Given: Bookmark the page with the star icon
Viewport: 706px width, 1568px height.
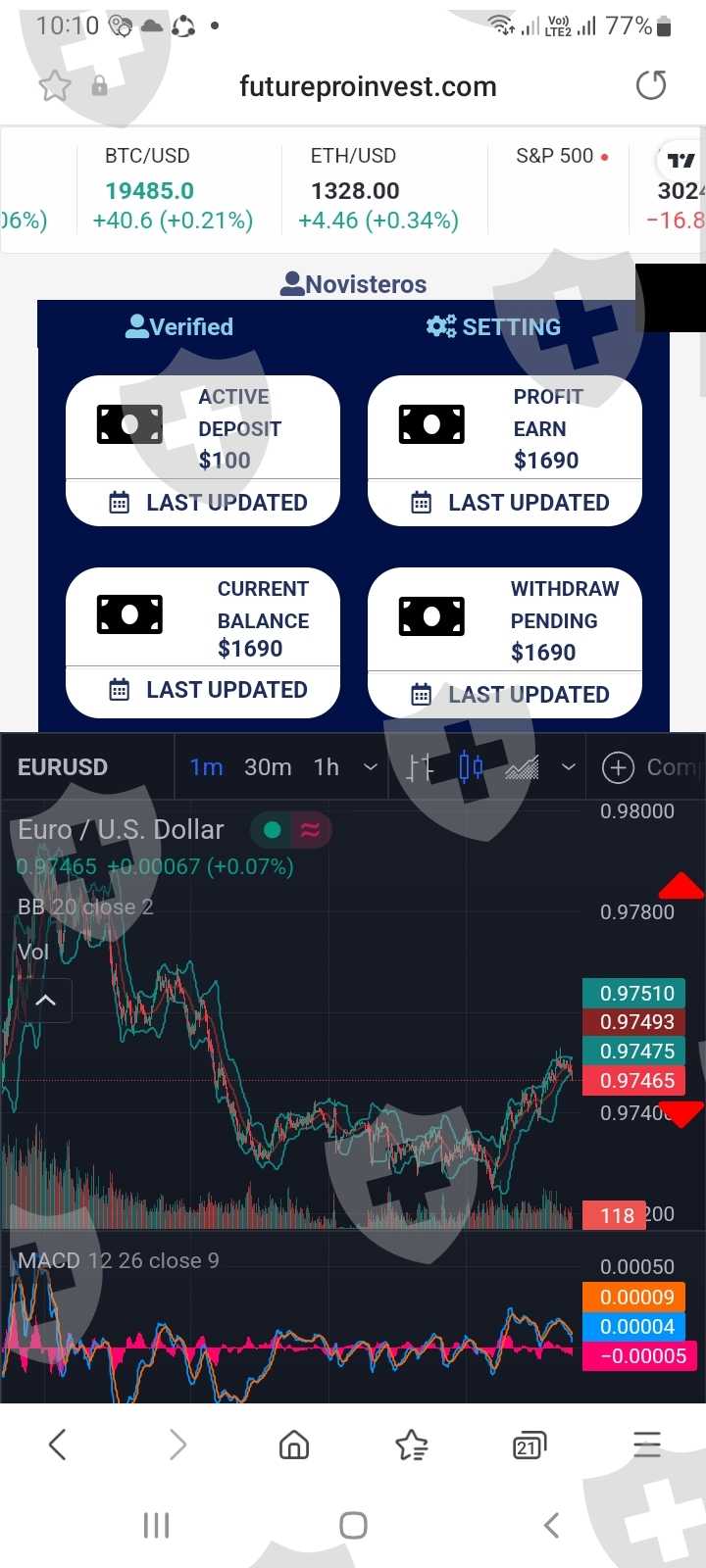Looking at the screenshot, I should point(55,86).
